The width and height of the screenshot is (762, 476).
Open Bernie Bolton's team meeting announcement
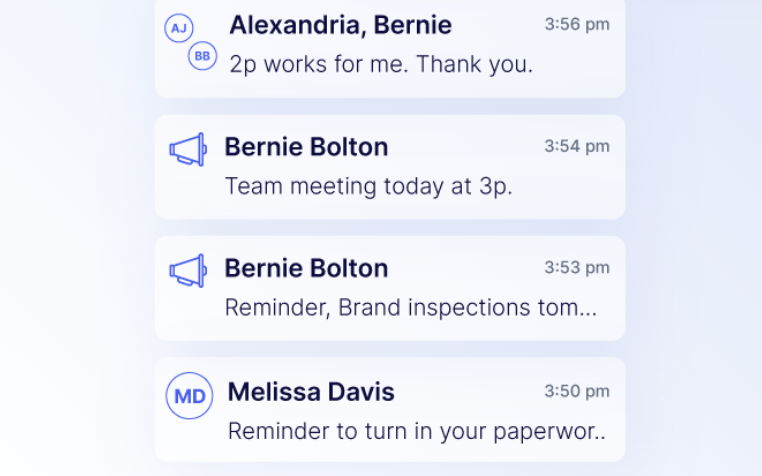click(x=390, y=167)
